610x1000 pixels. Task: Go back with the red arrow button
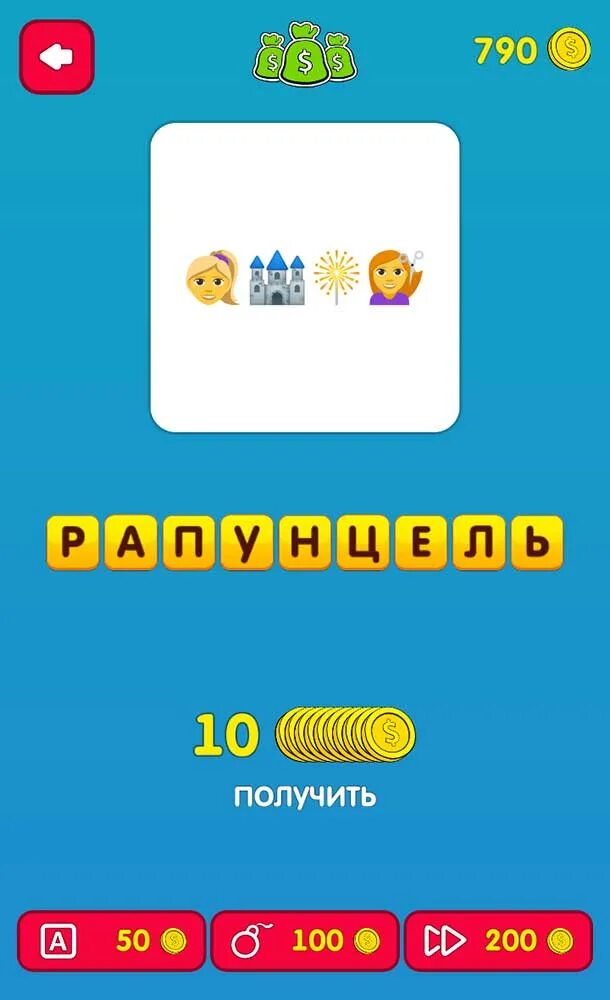point(57,57)
